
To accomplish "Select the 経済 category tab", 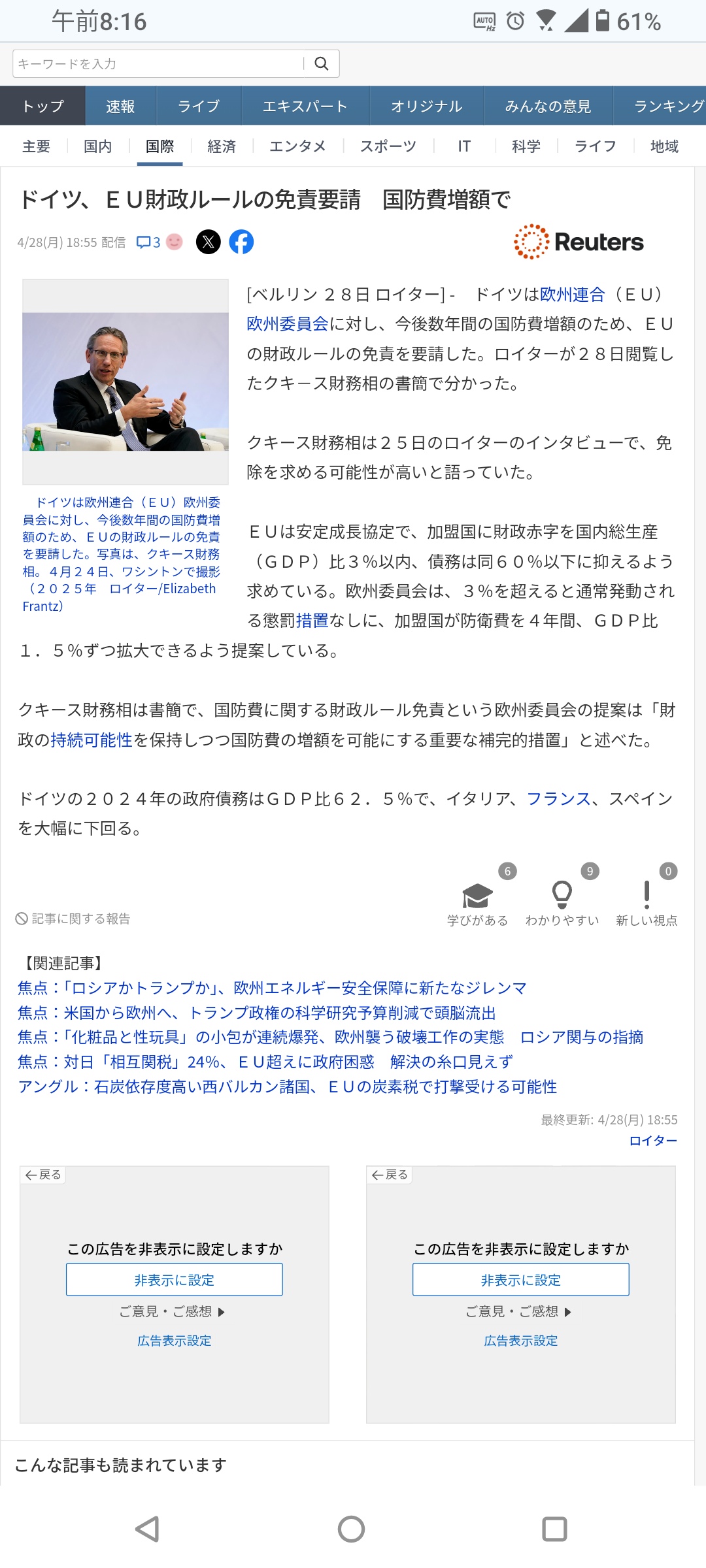I will pyautogui.click(x=222, y=146).
